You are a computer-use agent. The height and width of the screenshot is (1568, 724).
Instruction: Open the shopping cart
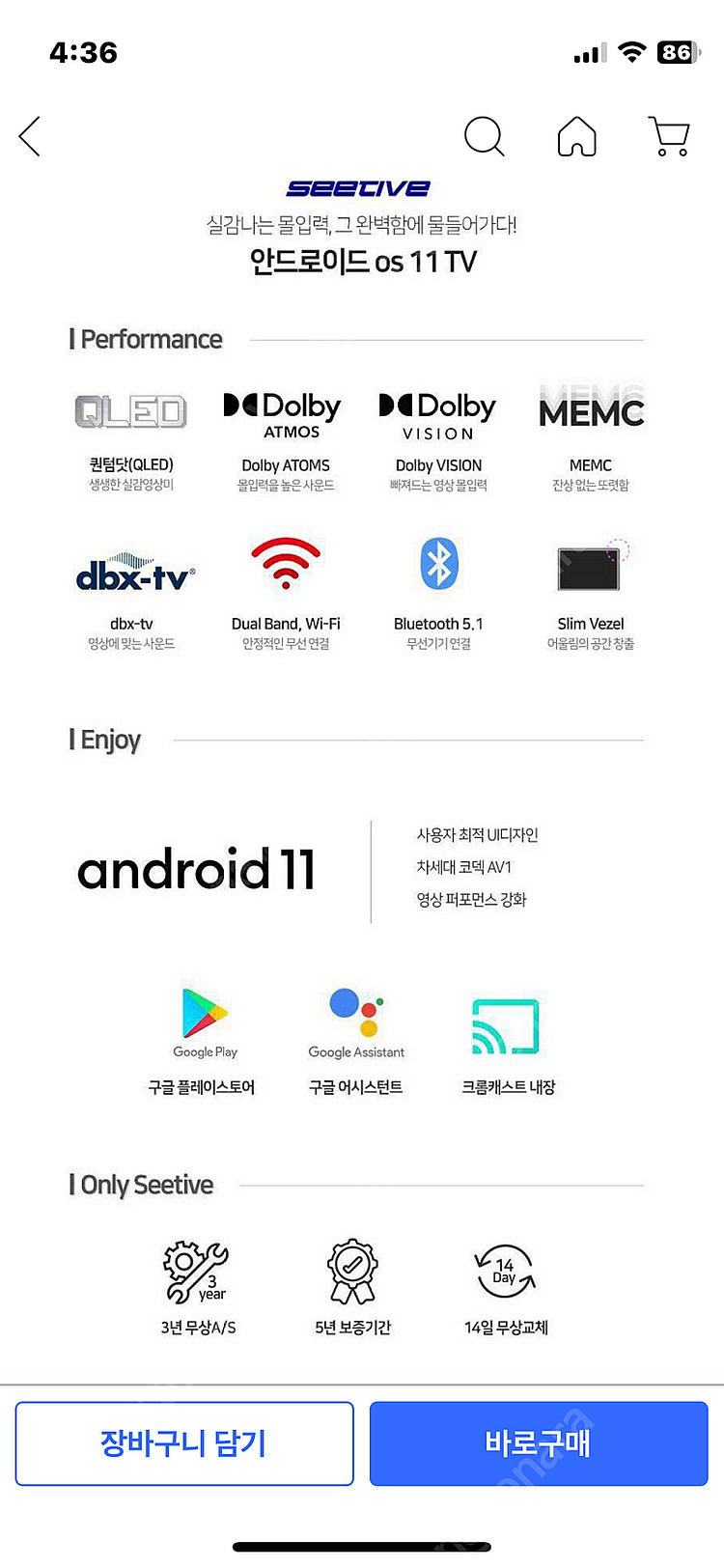coord(668,136)
